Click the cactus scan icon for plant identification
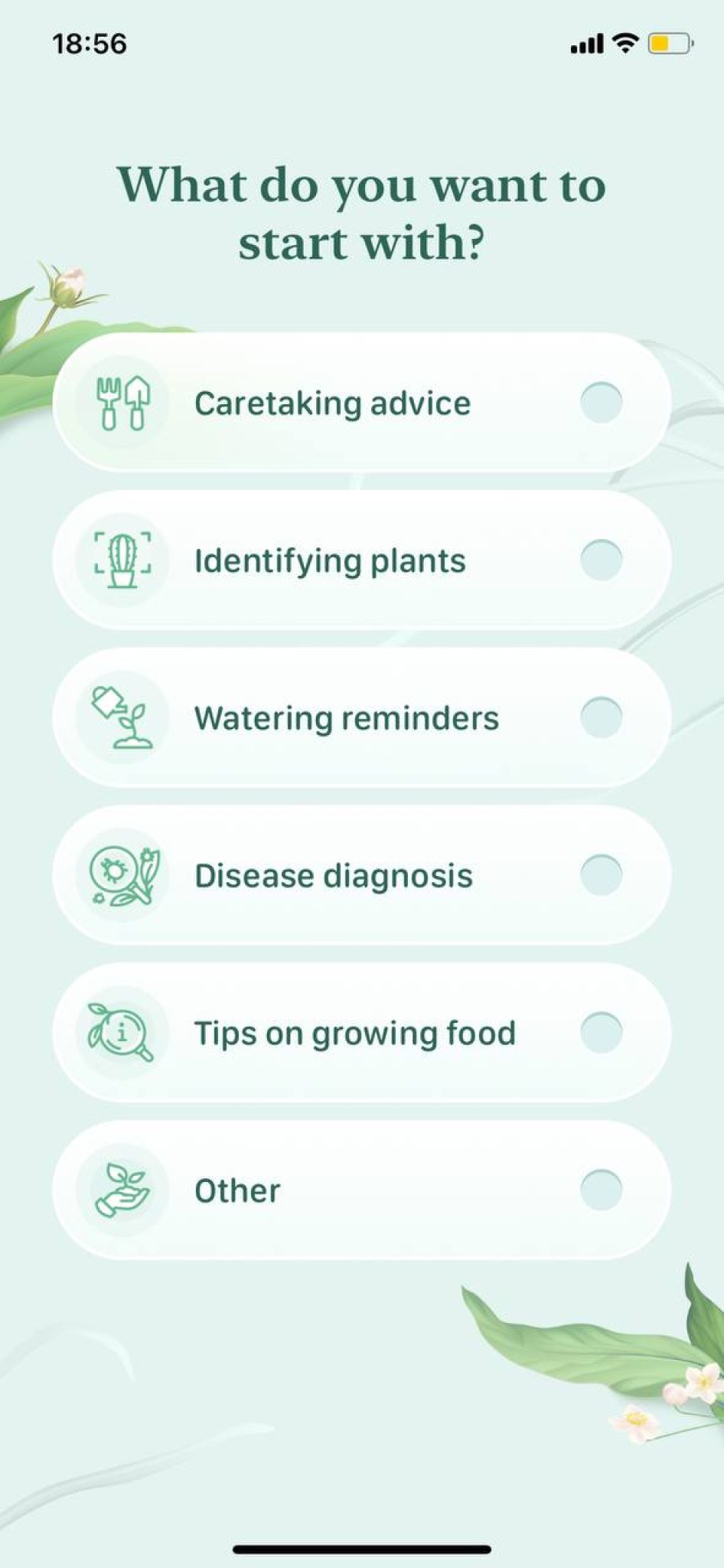This screenshot has height=1568, width=724. point(122,560)
